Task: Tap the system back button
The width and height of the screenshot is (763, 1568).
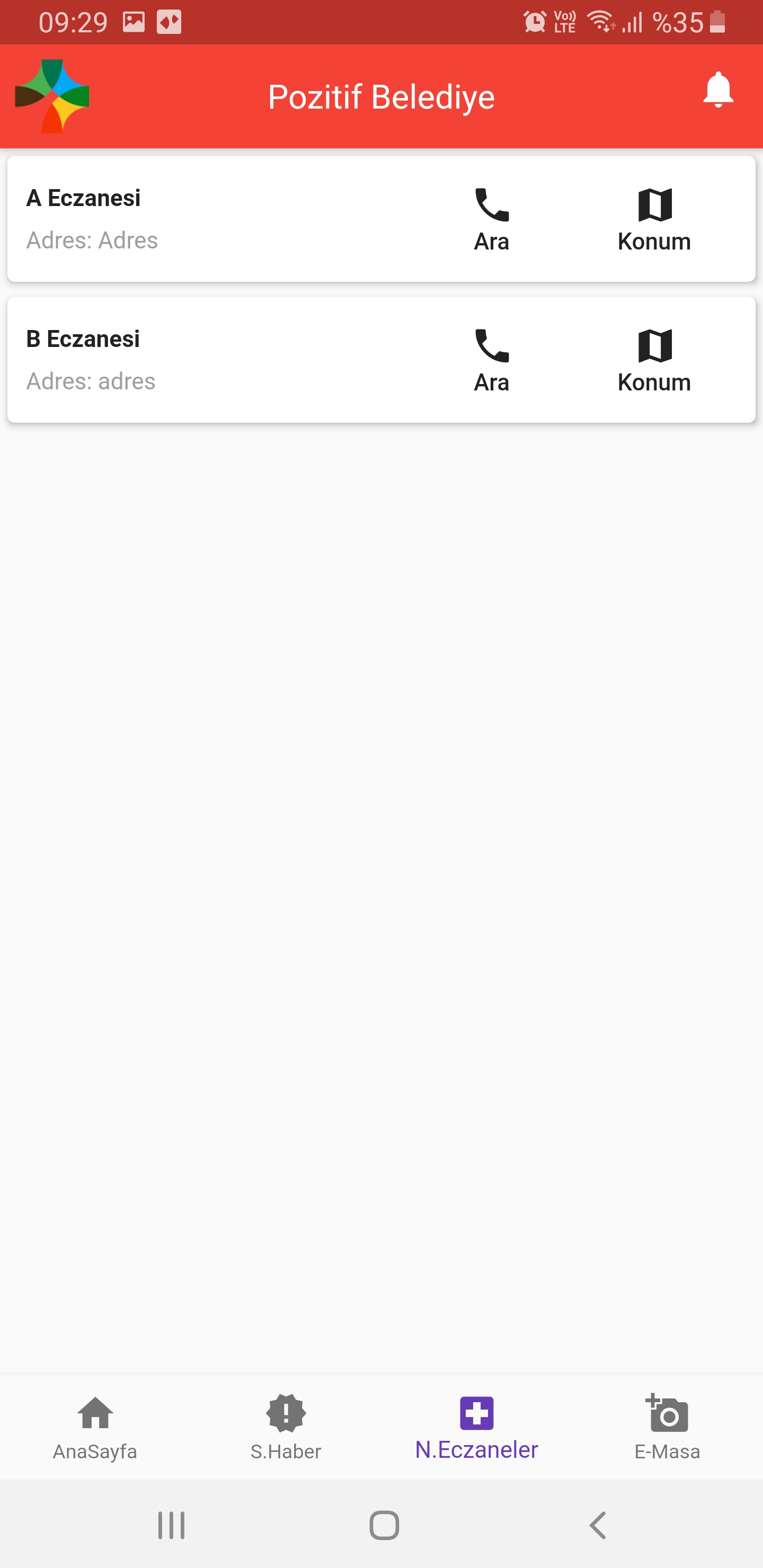Action: (x=598, y=1525)
